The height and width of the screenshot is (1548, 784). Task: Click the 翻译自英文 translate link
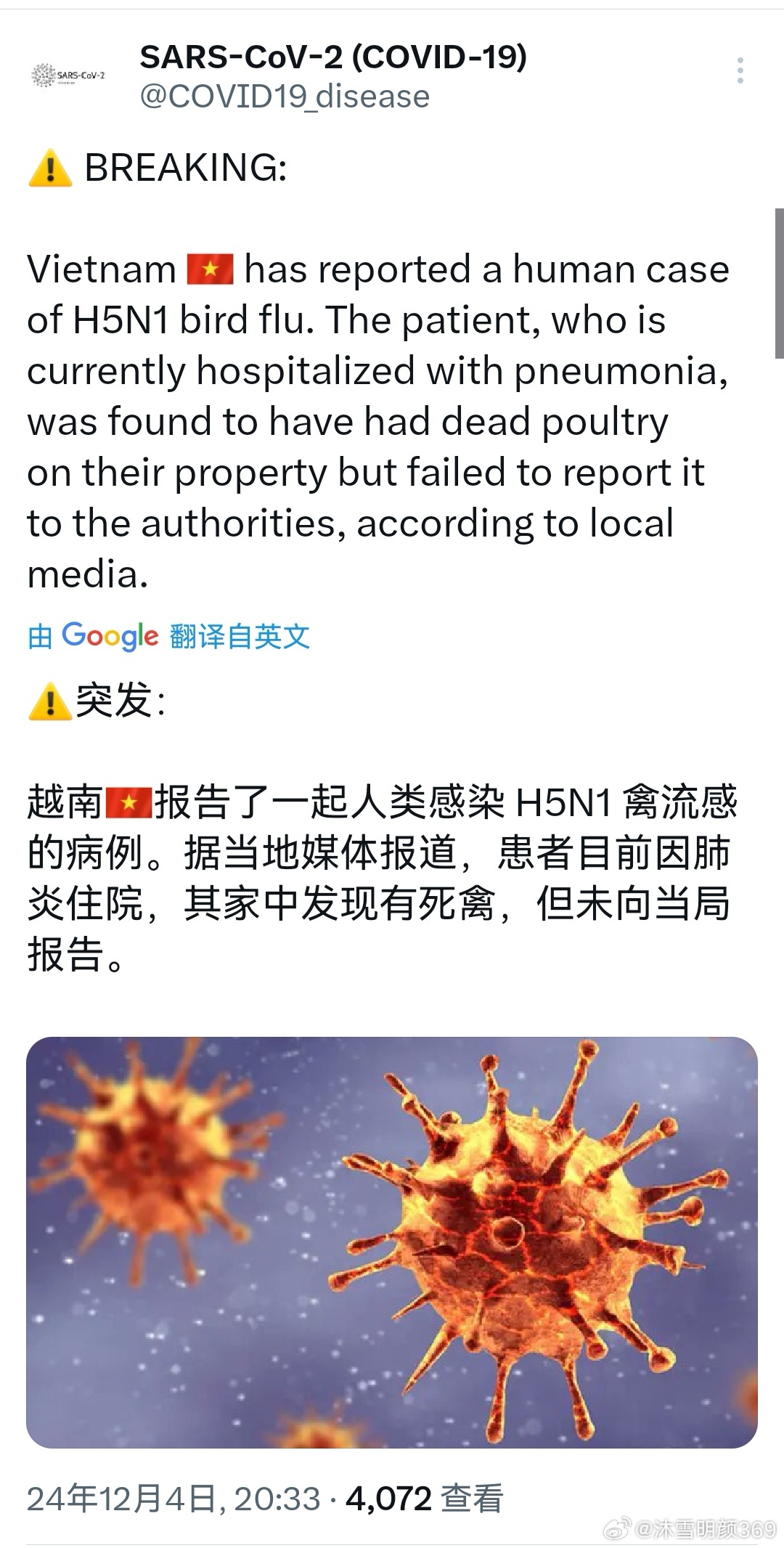pos(240,635)
